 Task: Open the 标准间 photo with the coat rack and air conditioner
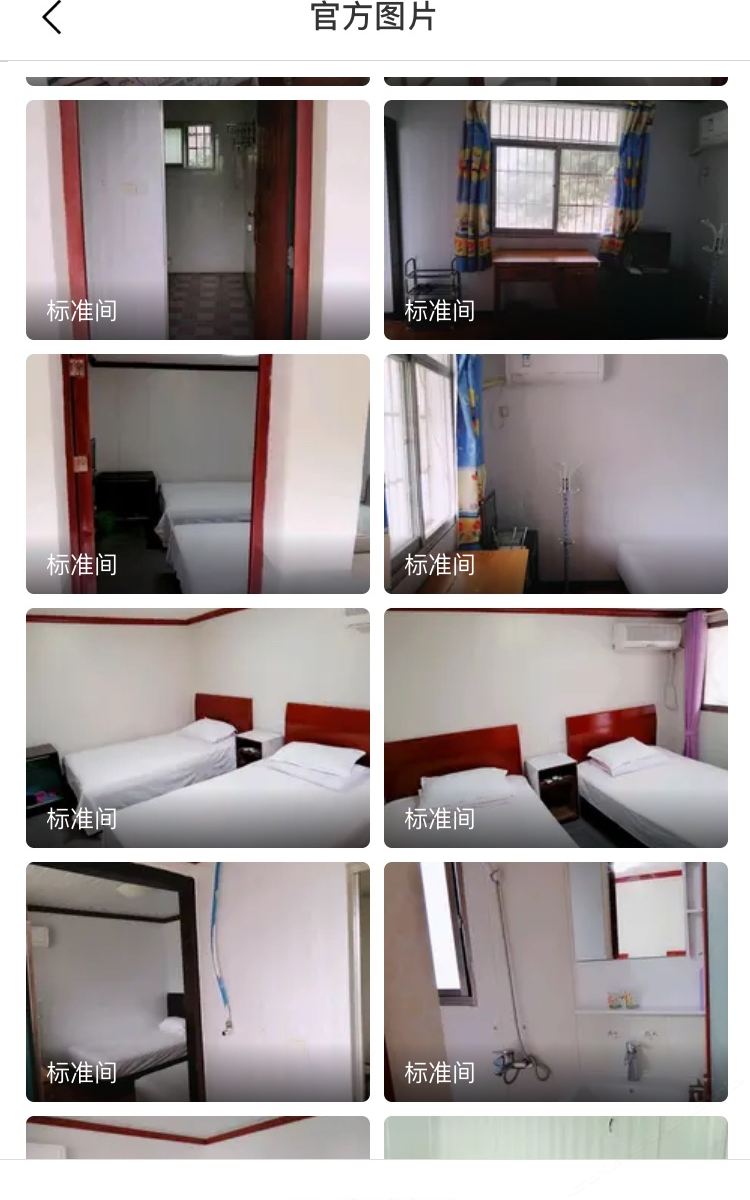(x=555, y=473)
